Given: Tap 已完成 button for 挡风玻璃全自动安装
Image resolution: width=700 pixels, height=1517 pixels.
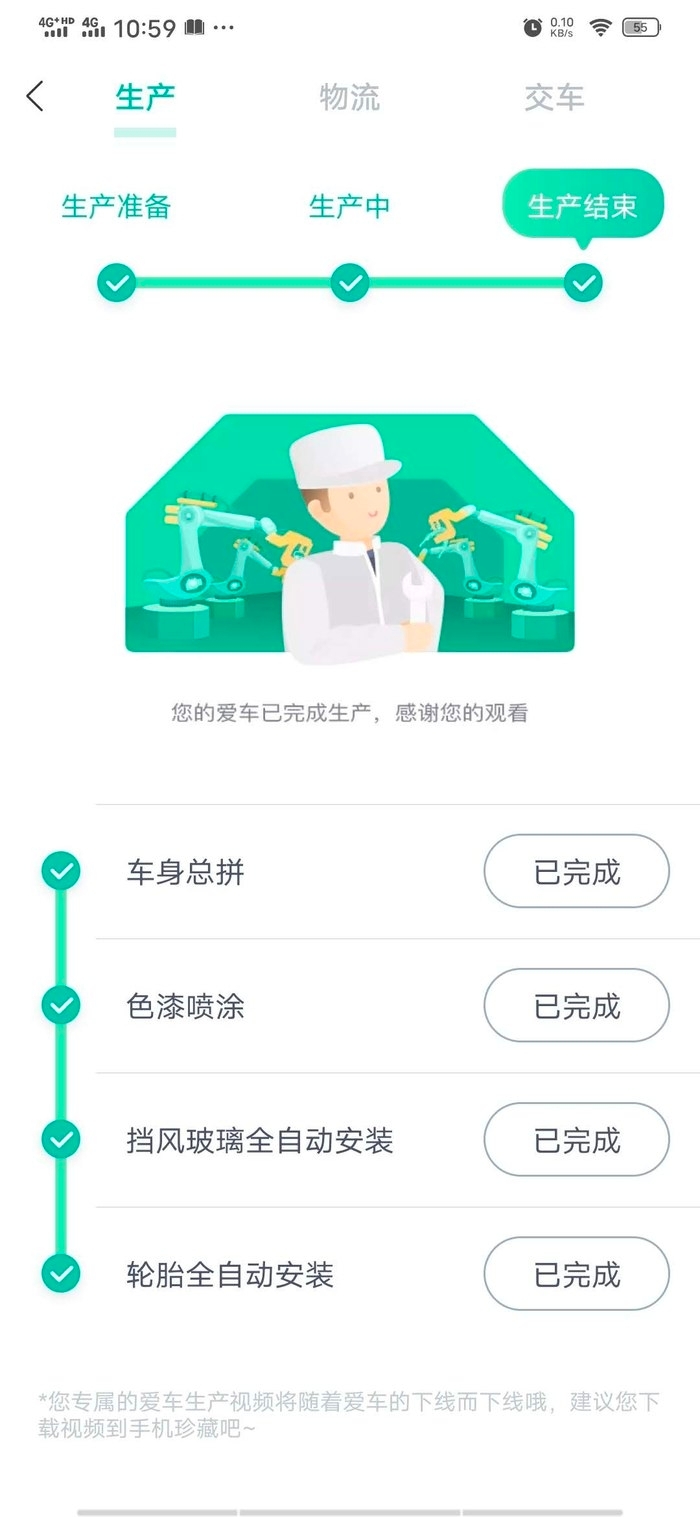Looking at the screenshot, I should (x=576, y=1140).
